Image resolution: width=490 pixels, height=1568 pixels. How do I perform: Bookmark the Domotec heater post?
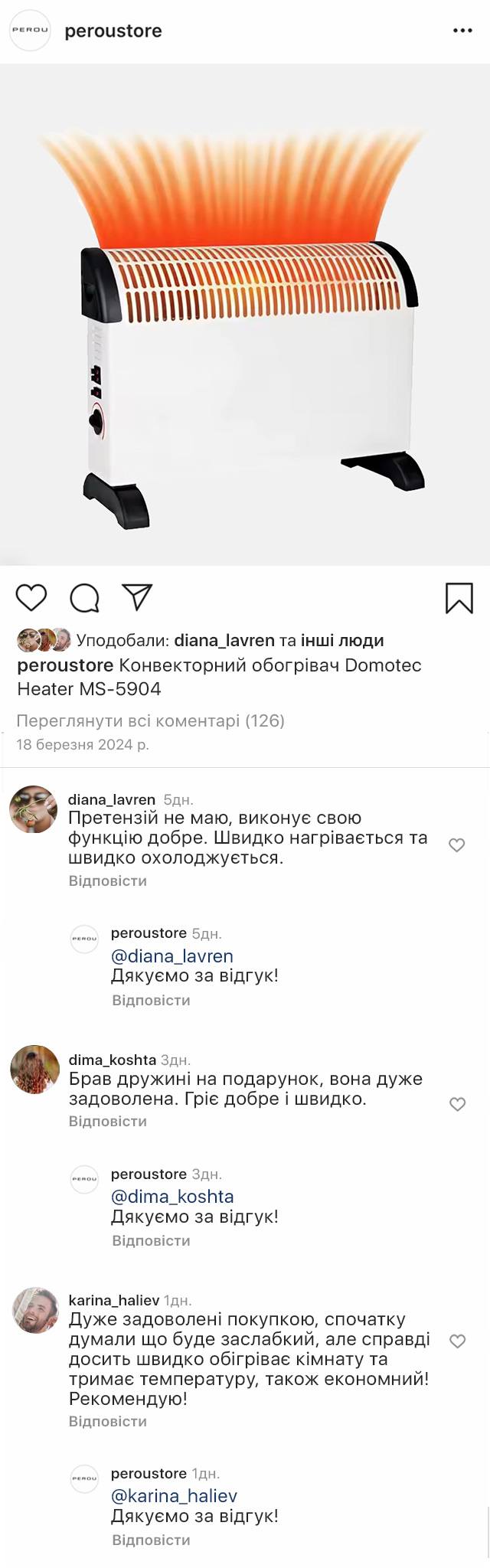(459, 598)
